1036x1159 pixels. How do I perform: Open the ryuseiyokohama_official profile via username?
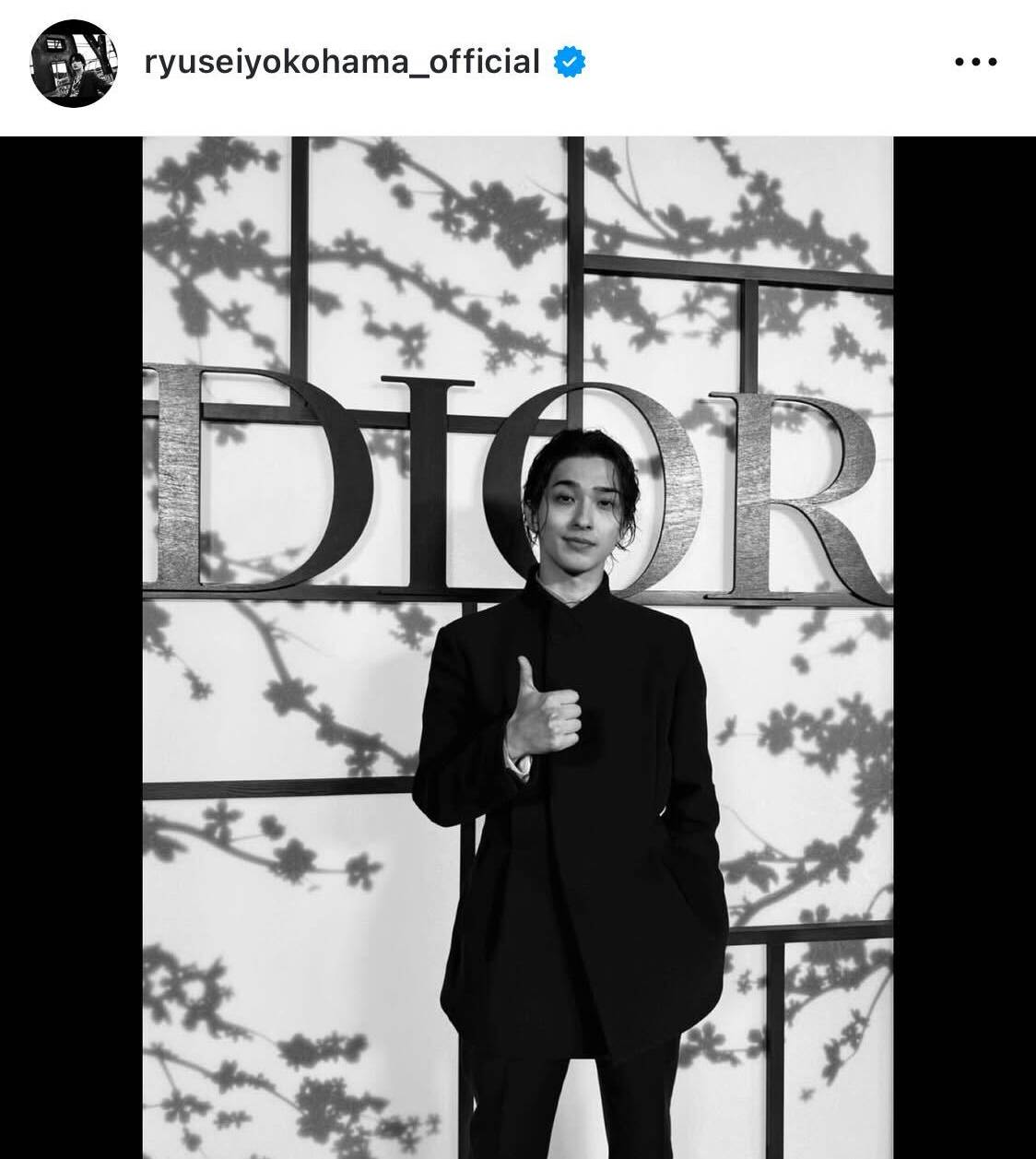click(341, 62)
